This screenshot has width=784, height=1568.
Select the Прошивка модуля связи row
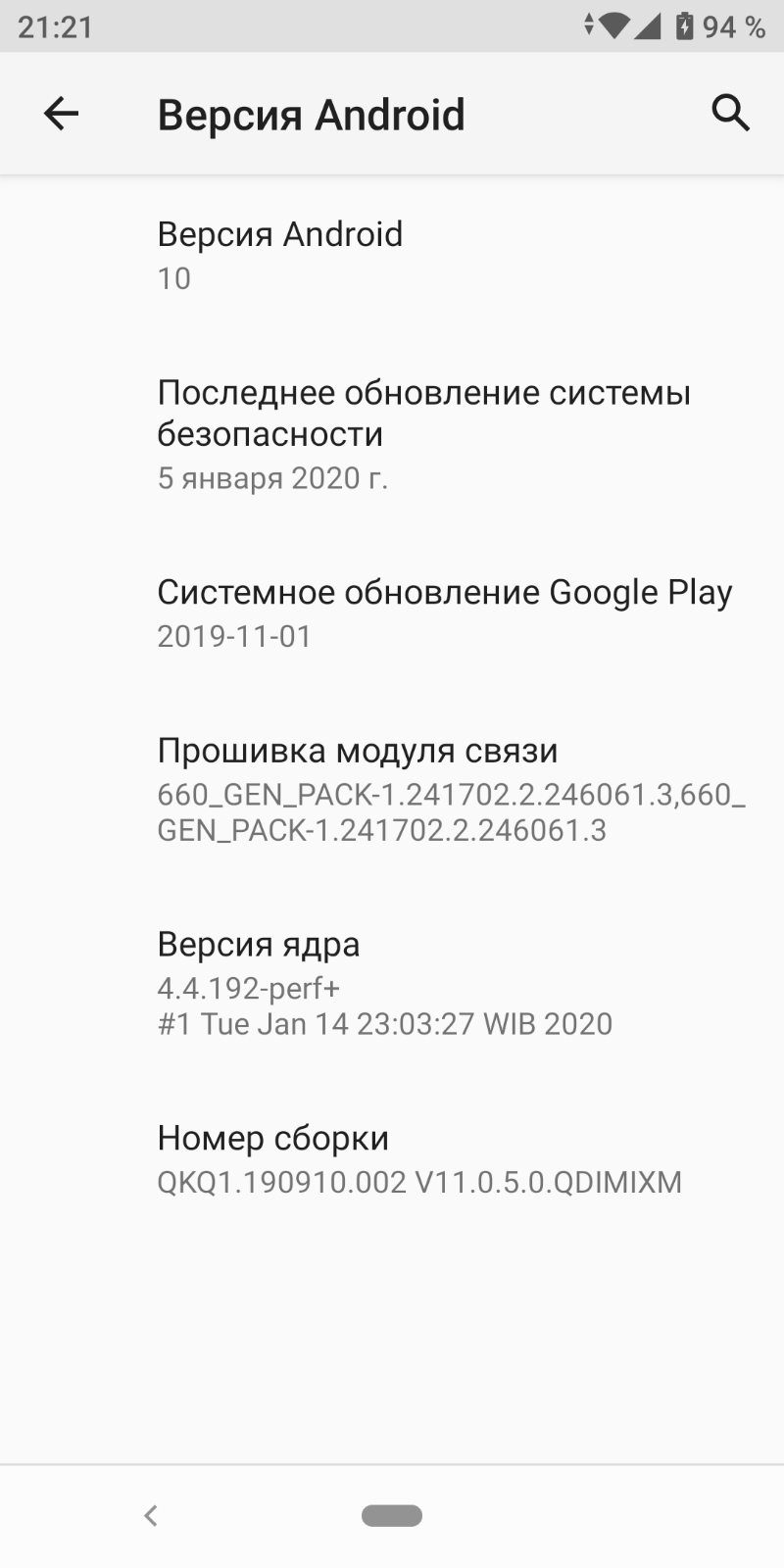[x=392, y=789]
